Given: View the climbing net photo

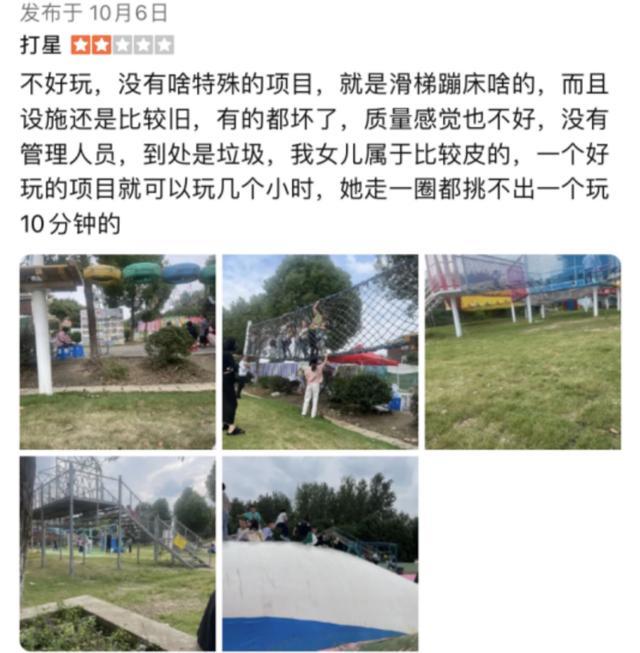Looking at the screenshot, I should tap(320, 351).
